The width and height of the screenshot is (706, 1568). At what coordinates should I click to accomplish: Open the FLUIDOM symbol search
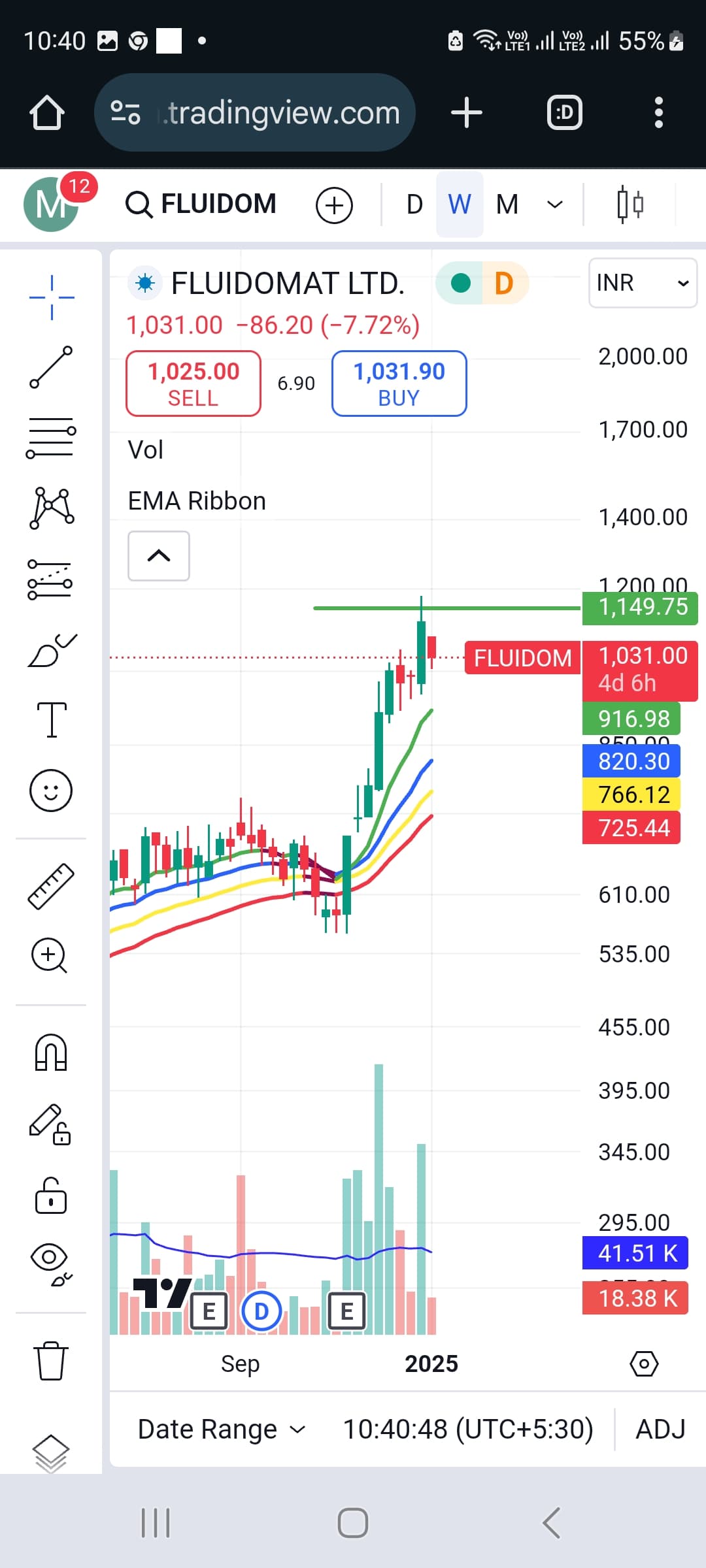201,204
